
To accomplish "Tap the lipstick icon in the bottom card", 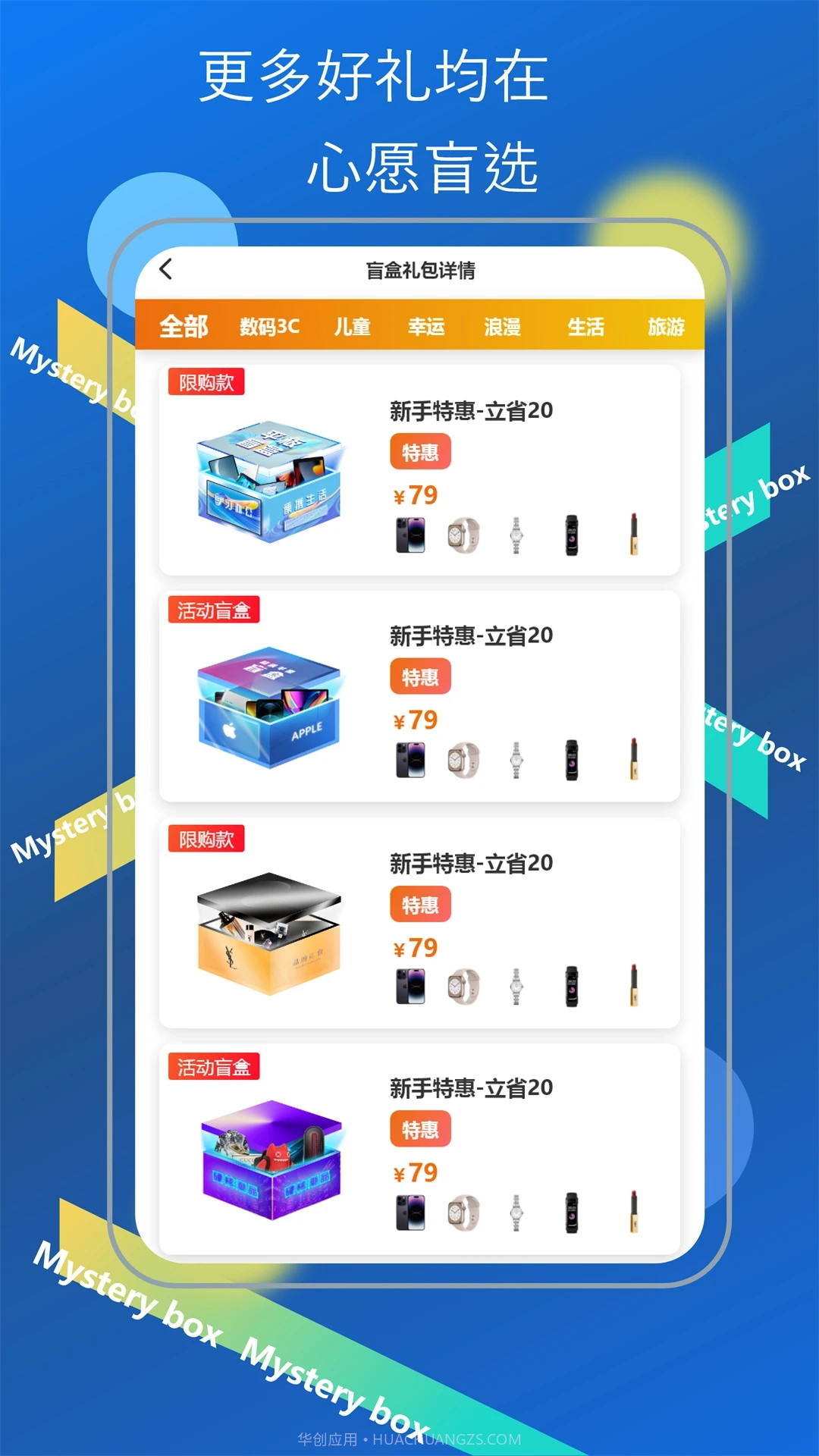I will (x=635, y=1210).
